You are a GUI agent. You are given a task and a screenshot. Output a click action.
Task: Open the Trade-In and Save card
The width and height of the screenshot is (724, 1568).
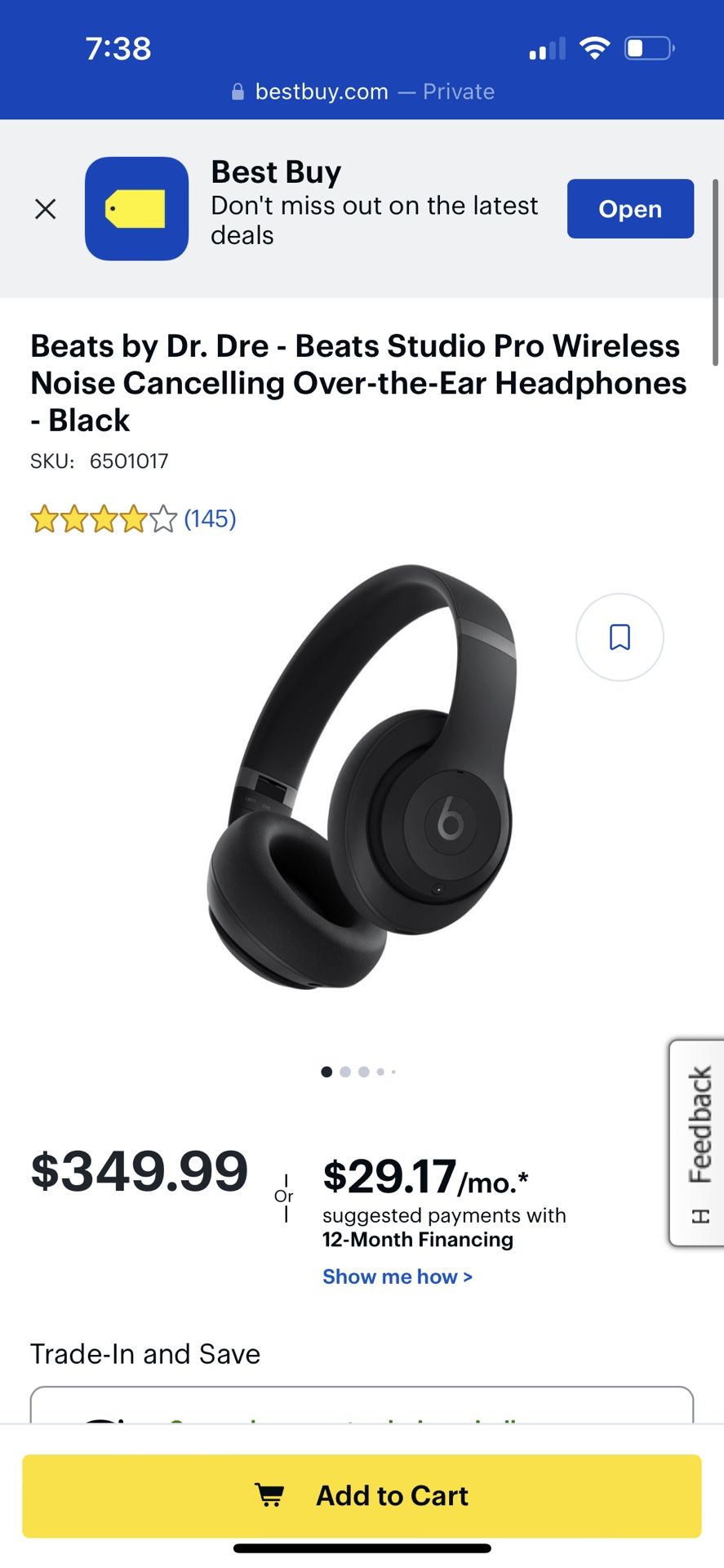click(x=362, y=1405)
